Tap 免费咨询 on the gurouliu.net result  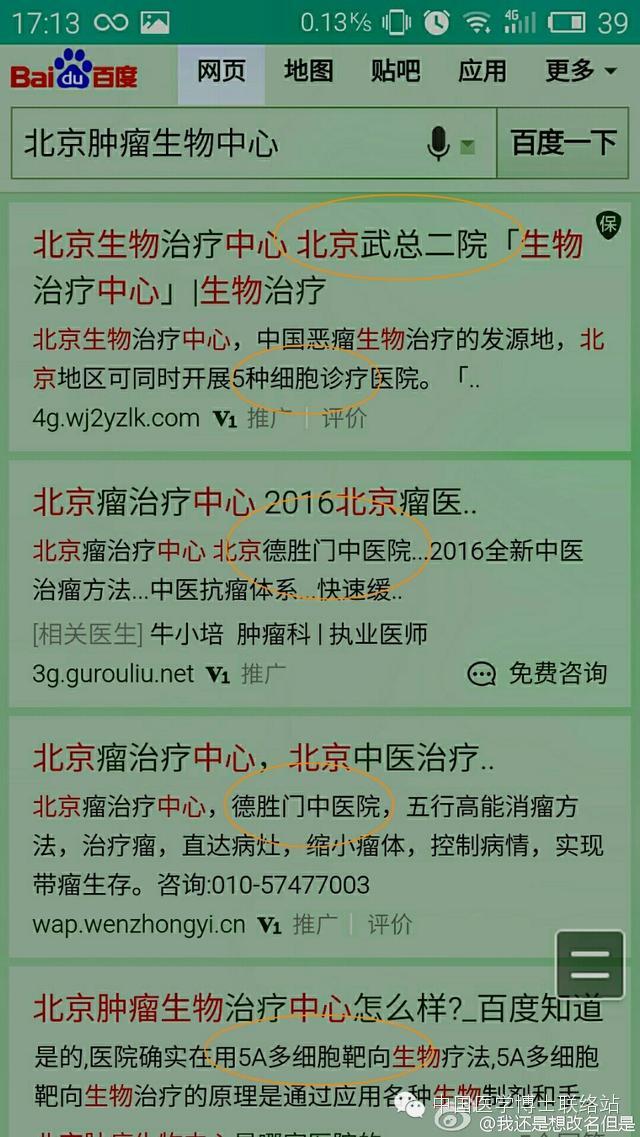tap(539, 673)
